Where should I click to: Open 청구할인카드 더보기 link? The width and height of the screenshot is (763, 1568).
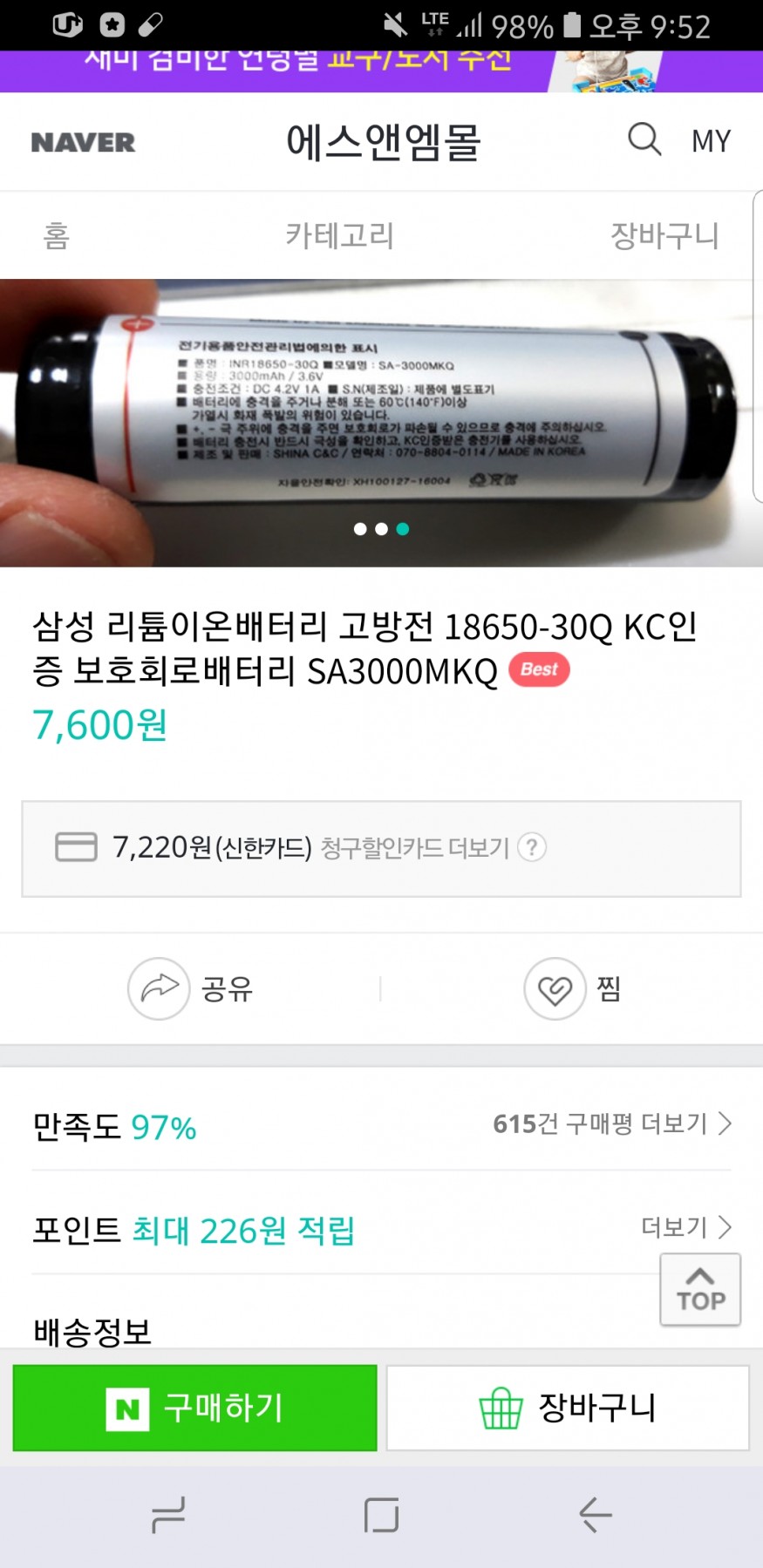414,848
